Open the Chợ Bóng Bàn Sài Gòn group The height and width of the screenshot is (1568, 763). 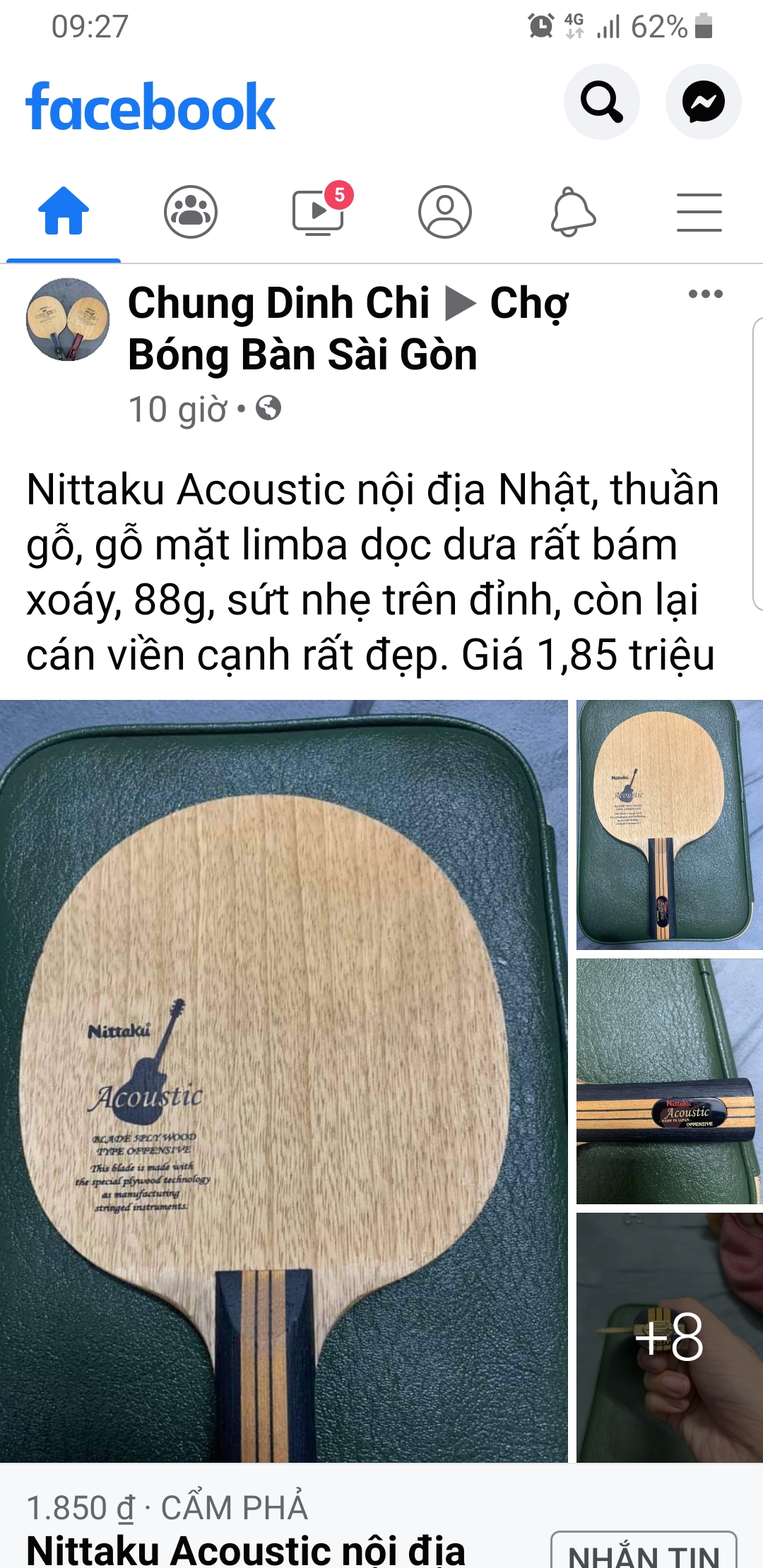(x=348, y=328)
